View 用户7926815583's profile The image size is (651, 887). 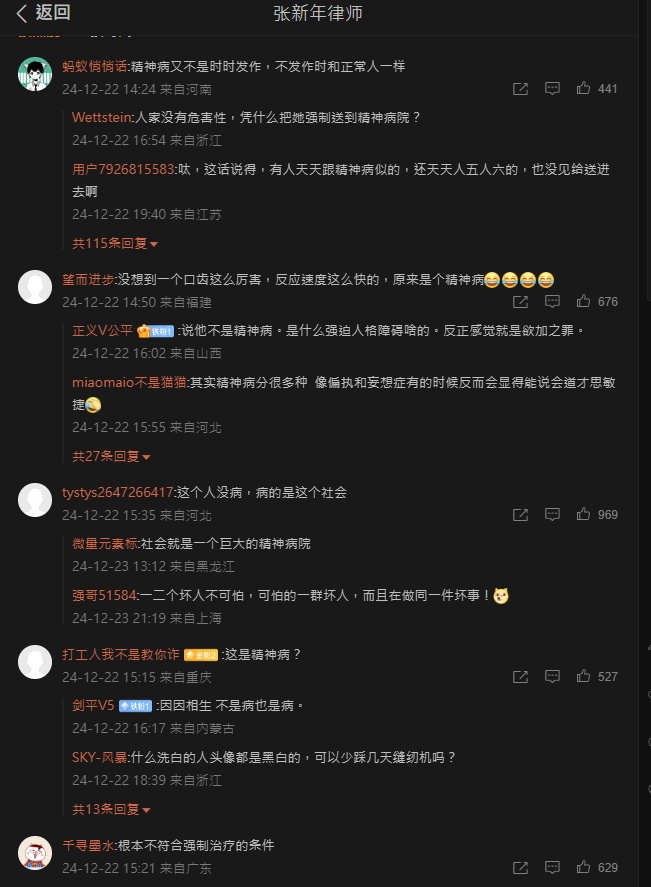(x=123, y=169)
